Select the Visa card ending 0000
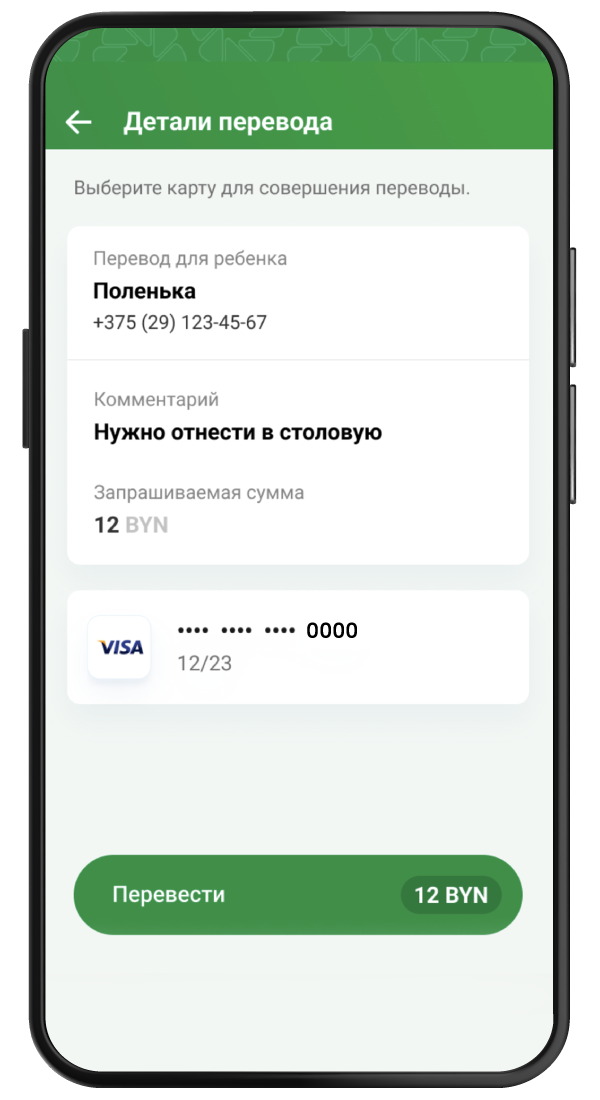 tap(297, 647)
